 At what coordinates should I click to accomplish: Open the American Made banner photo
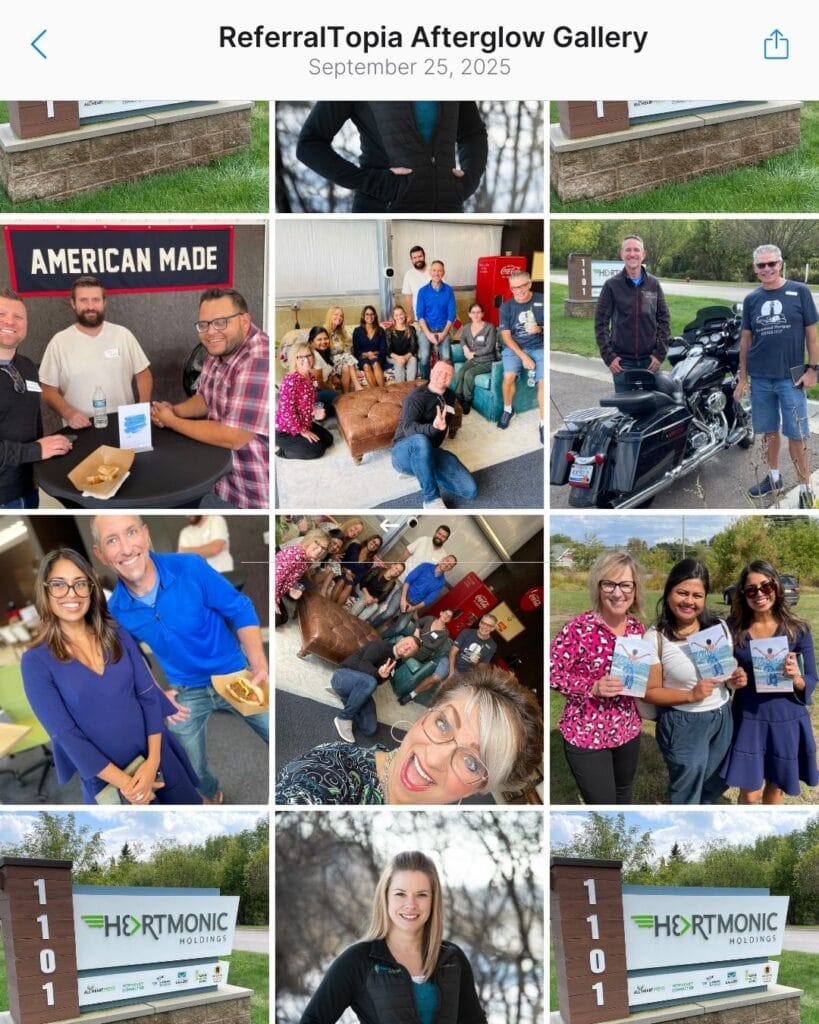pos(134,364)
